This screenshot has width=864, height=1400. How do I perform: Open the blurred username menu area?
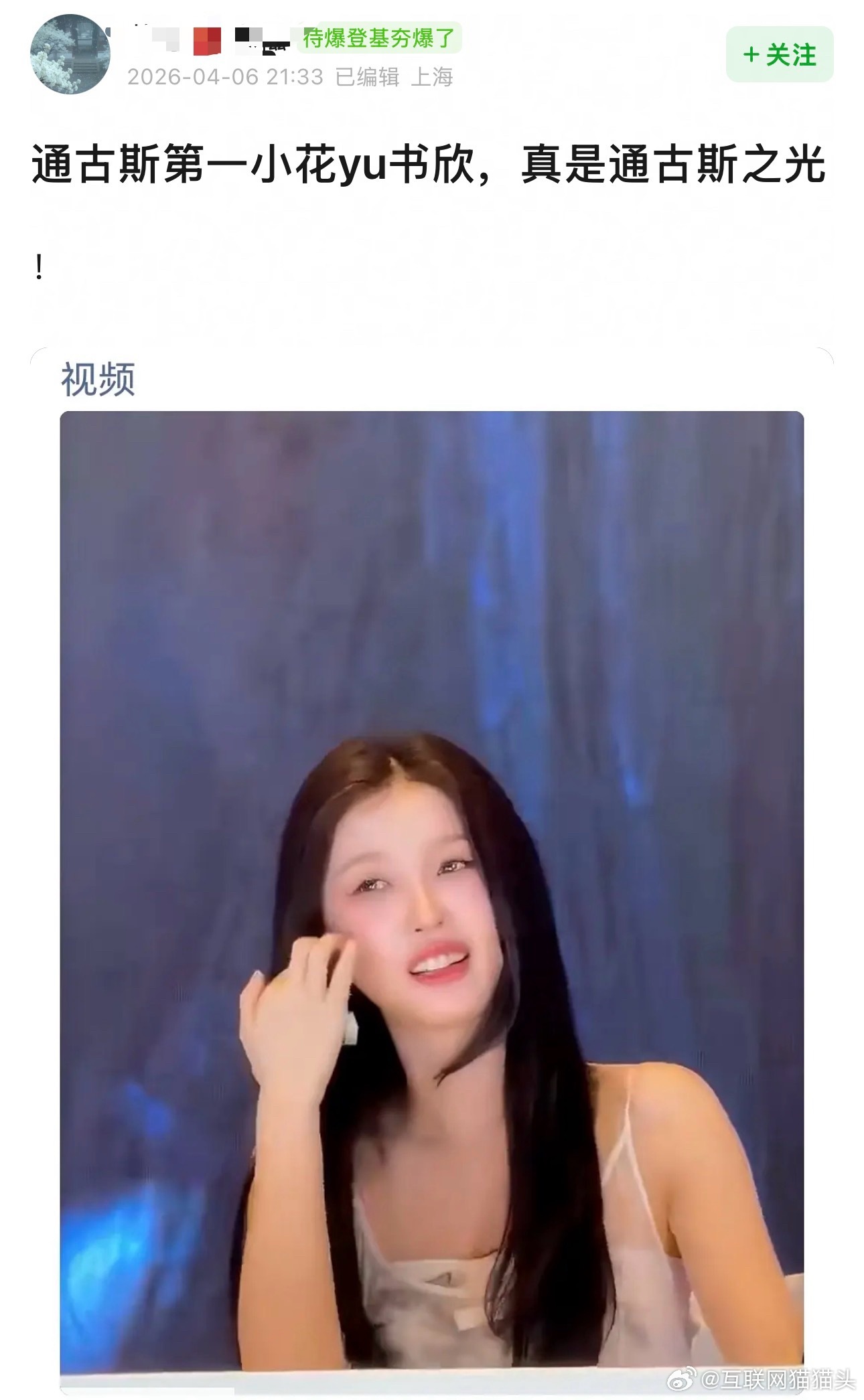click(x=167, y=42)
